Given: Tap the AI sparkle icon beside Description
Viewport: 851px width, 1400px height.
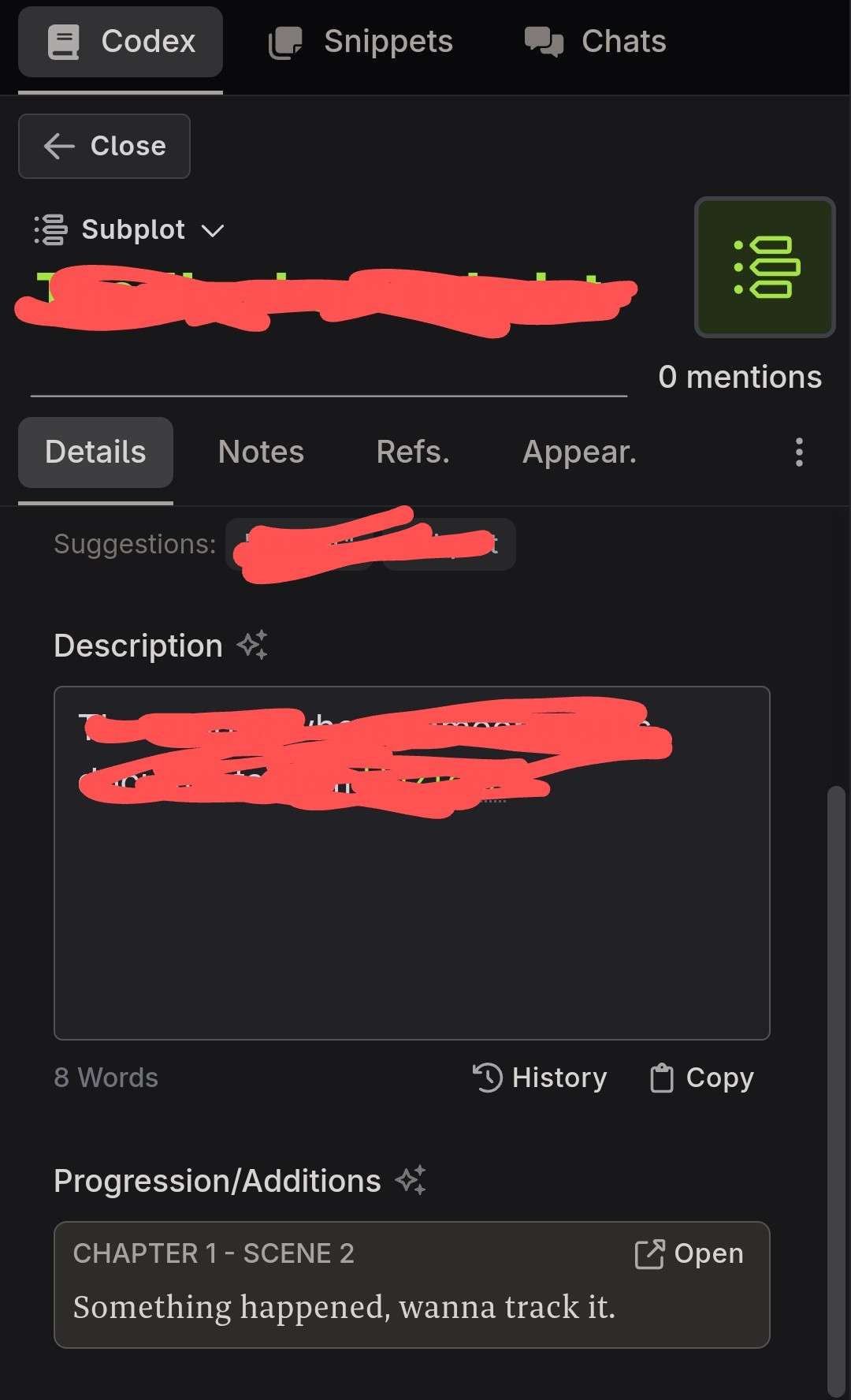Looking at the screenshot, I should tap(253, 645).
